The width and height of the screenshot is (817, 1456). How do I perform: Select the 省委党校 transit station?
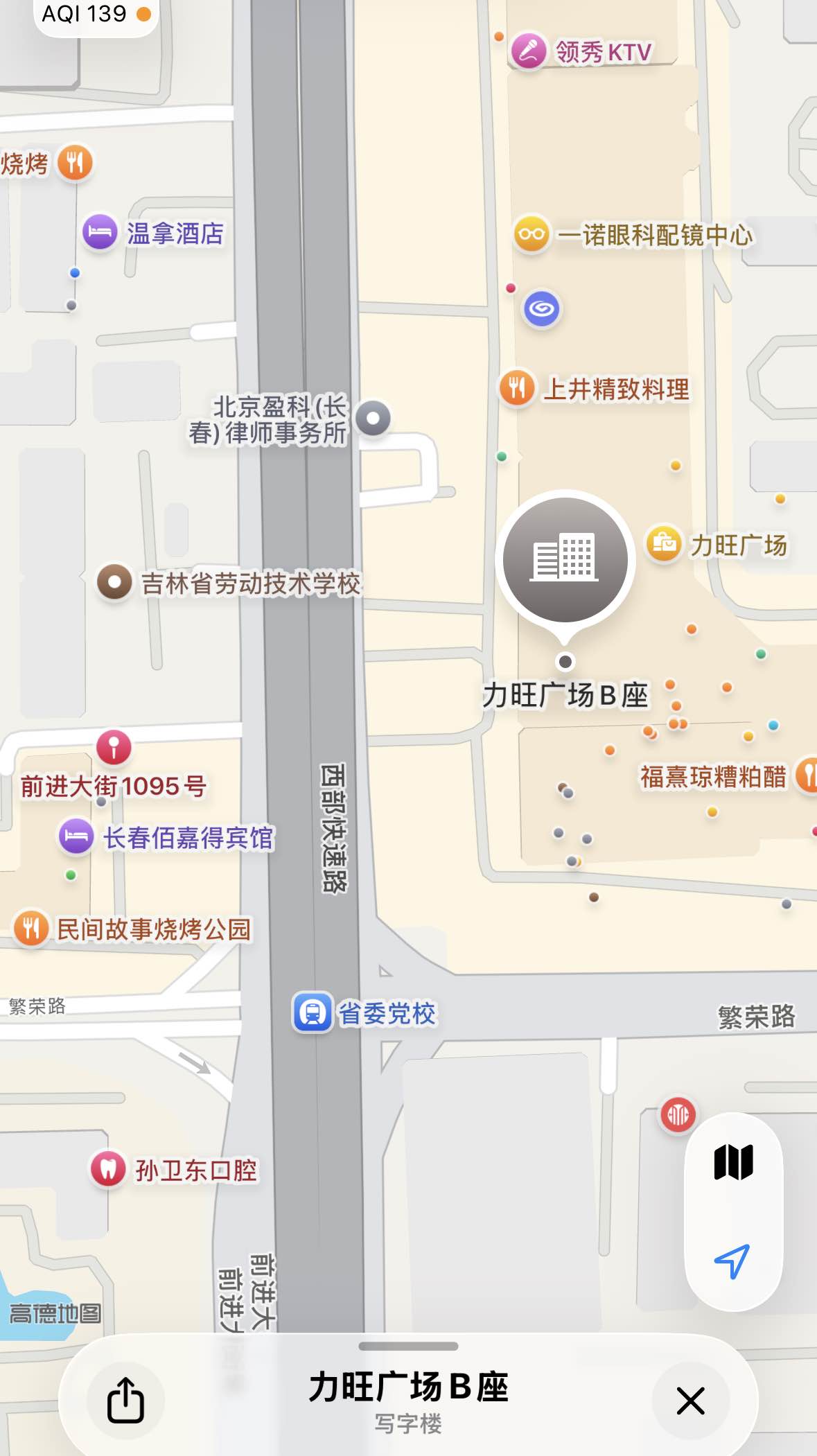coord(313,1012)
